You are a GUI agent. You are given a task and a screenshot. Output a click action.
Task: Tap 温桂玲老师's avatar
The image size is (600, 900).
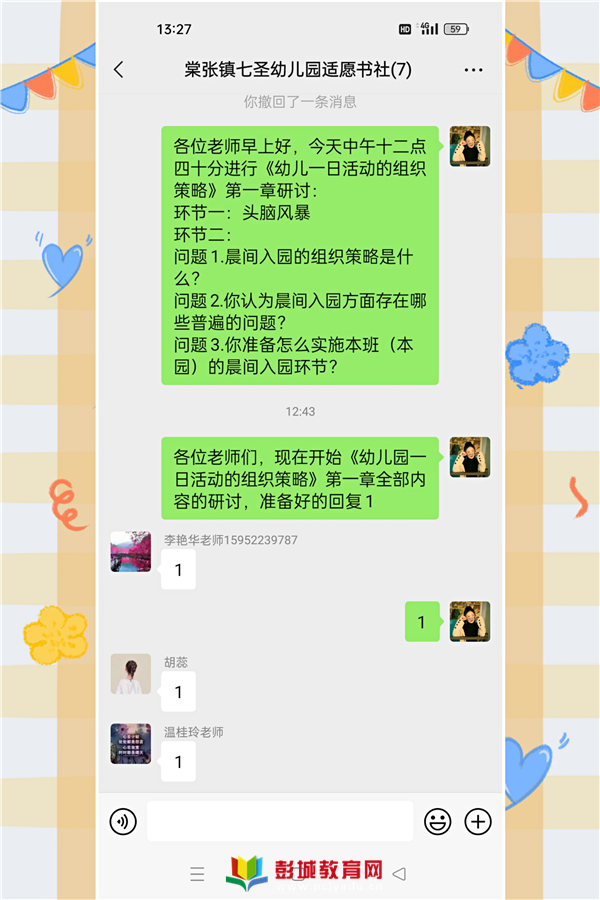(130, 744)
